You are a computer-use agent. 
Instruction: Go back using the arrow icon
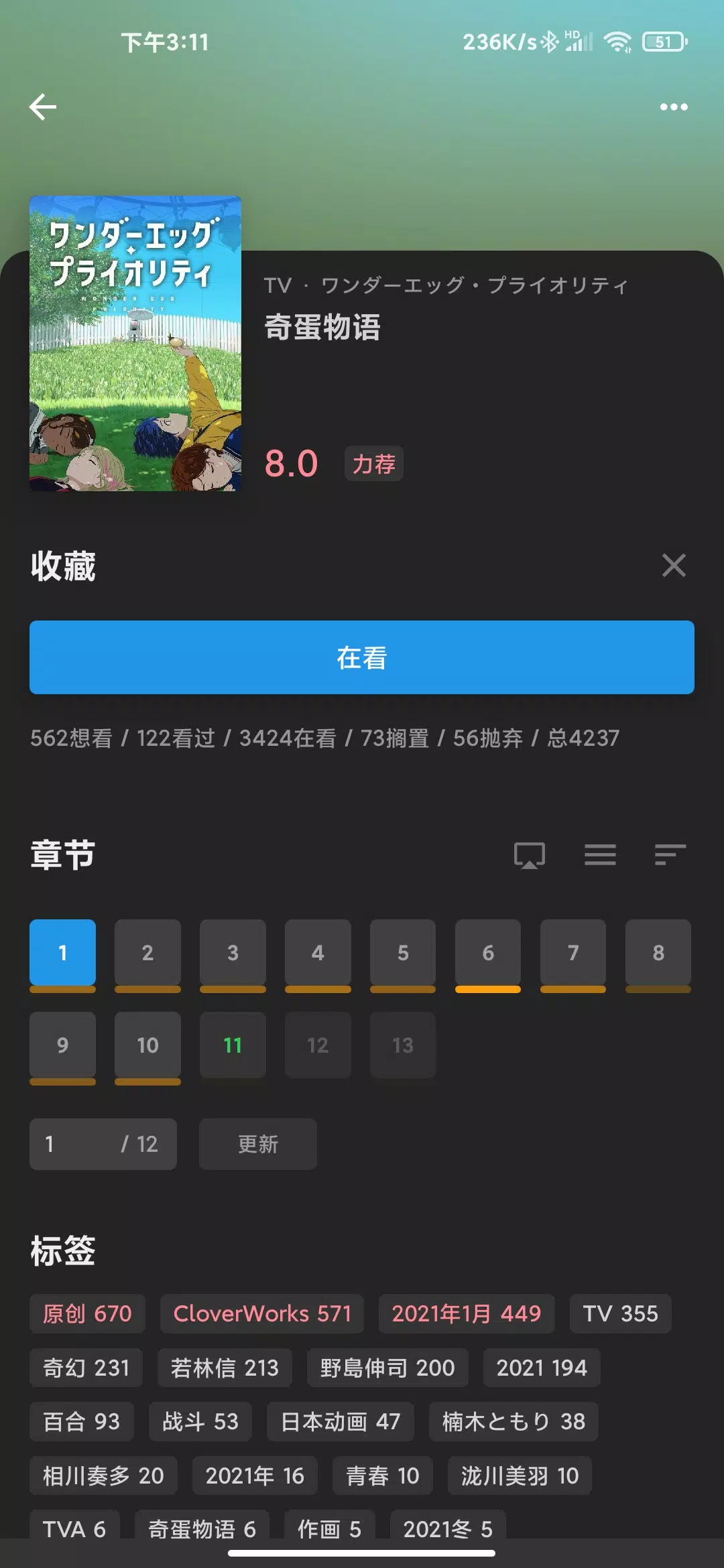click(x=43, y=107)
